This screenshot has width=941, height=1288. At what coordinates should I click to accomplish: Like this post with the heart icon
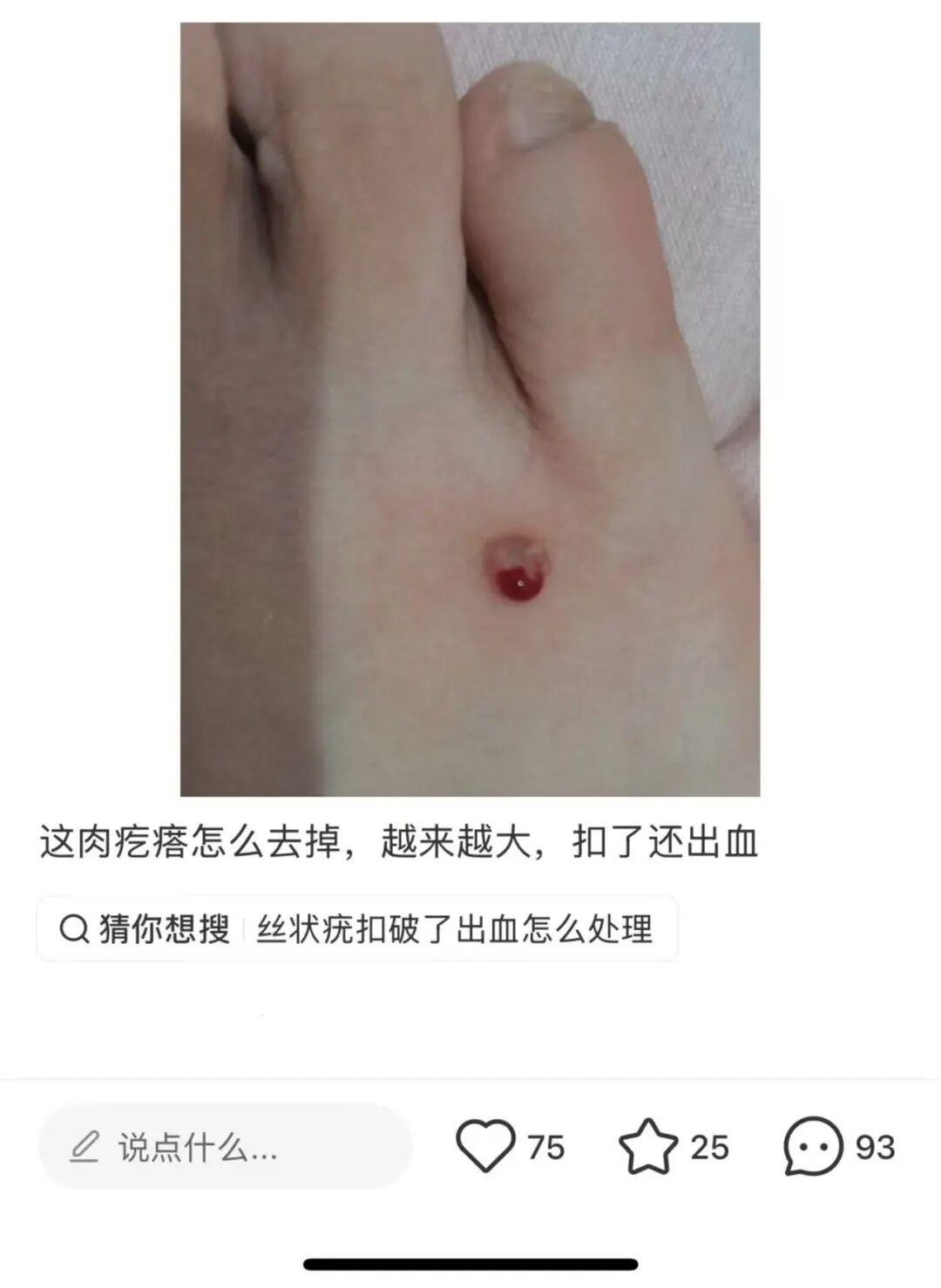pos(485,1146)
